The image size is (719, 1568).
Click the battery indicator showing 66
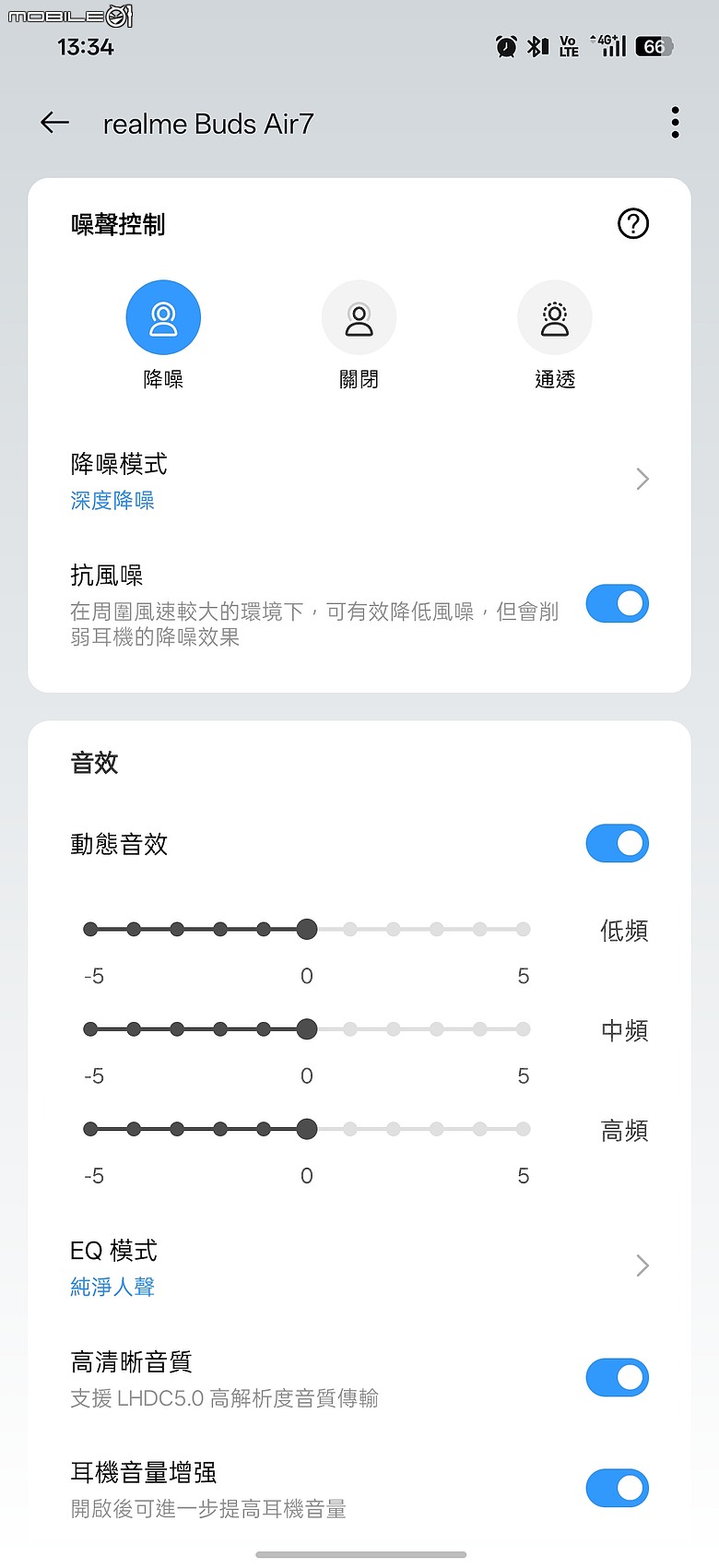(655, 46)
